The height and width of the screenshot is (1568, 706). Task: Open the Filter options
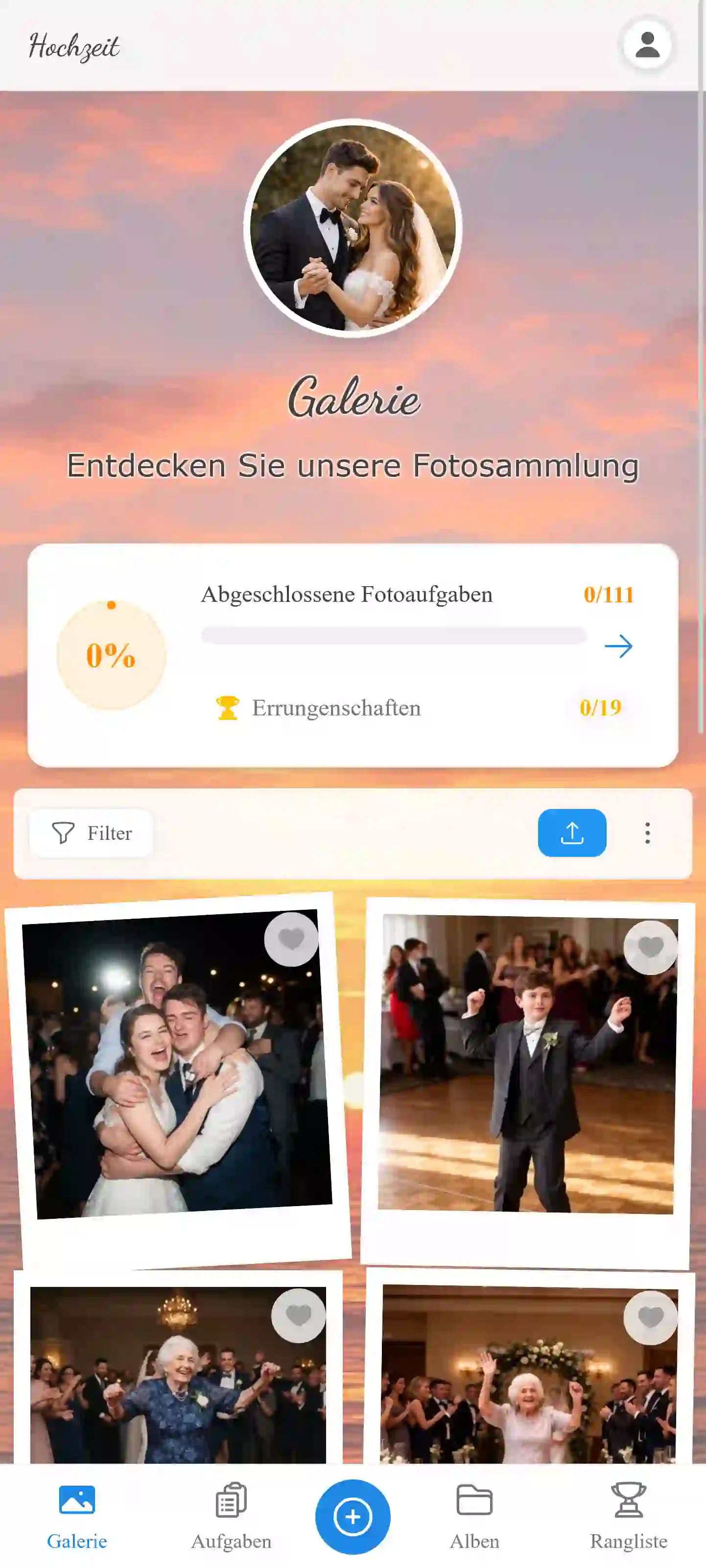coord(91,832)
